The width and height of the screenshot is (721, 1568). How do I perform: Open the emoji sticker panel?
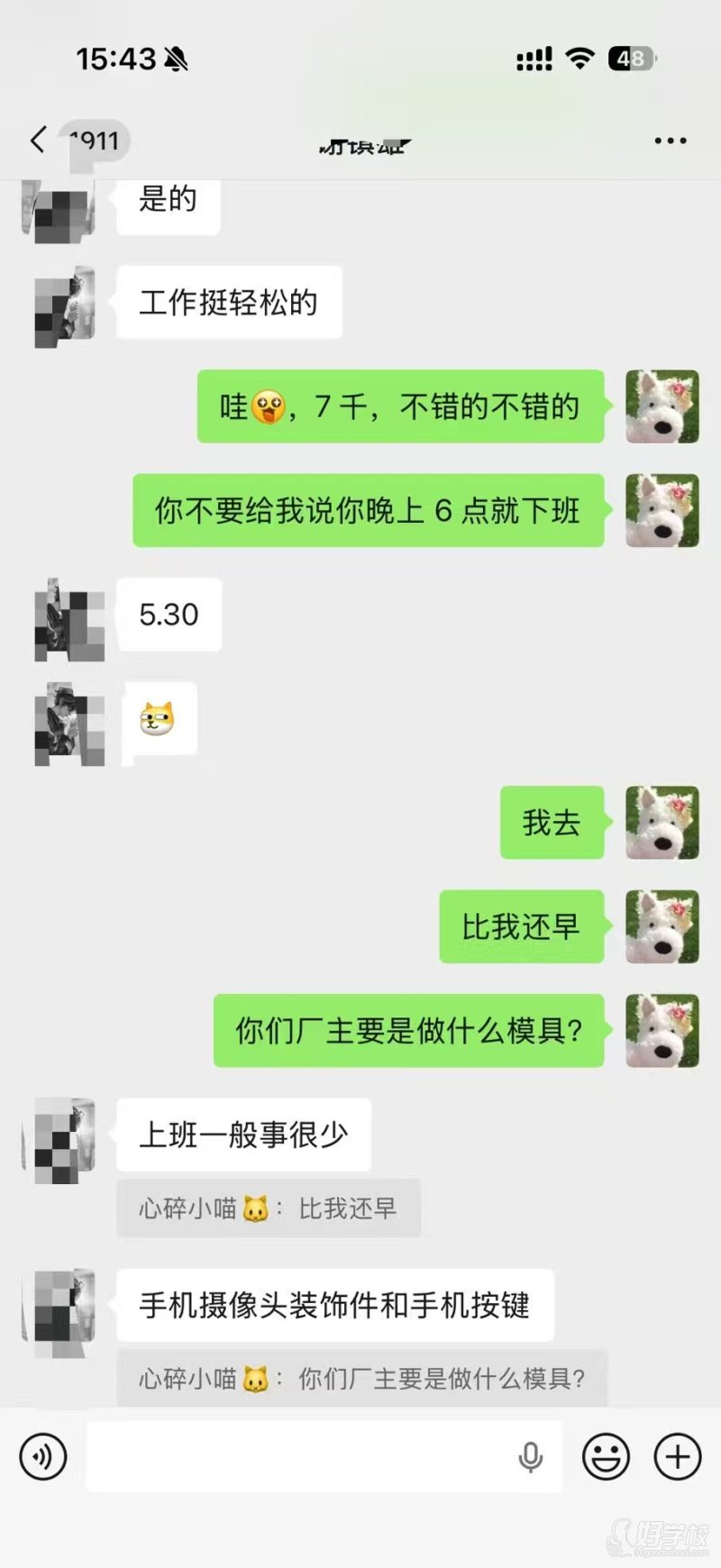606,1456
